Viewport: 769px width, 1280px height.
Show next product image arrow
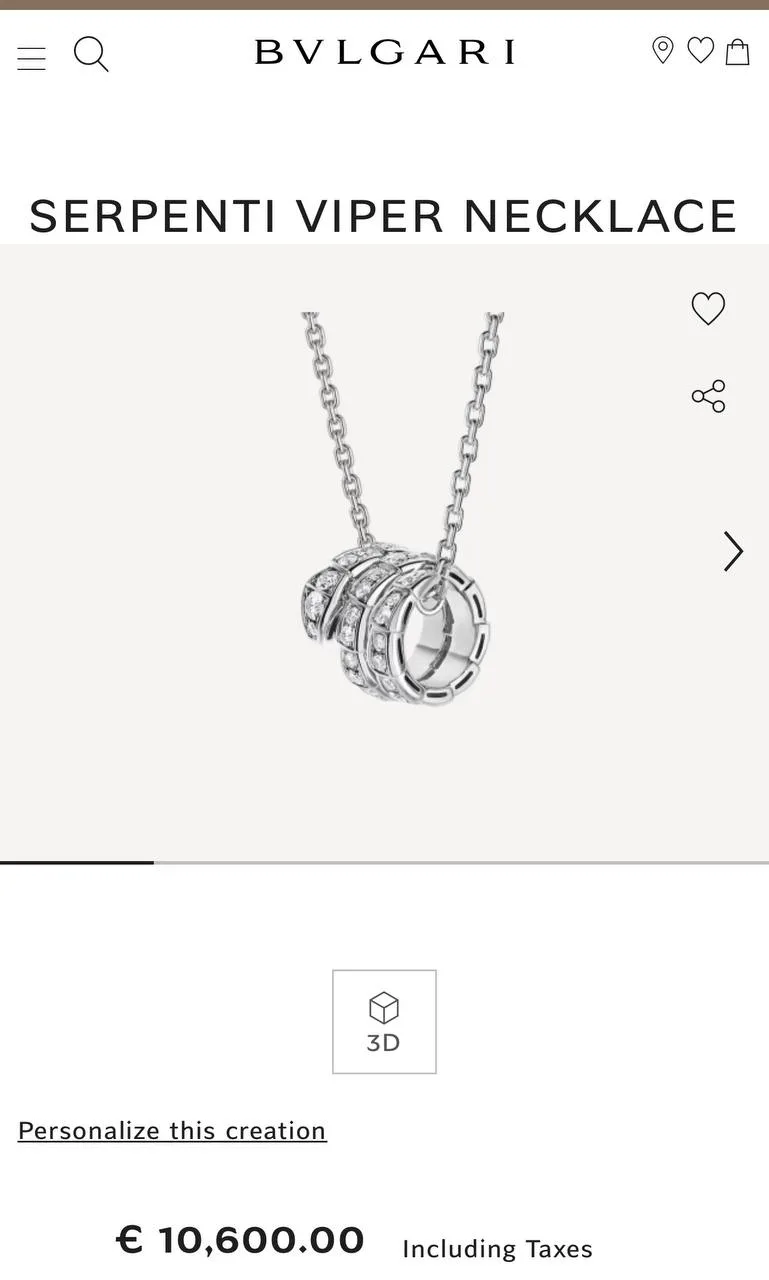[733, 551]
